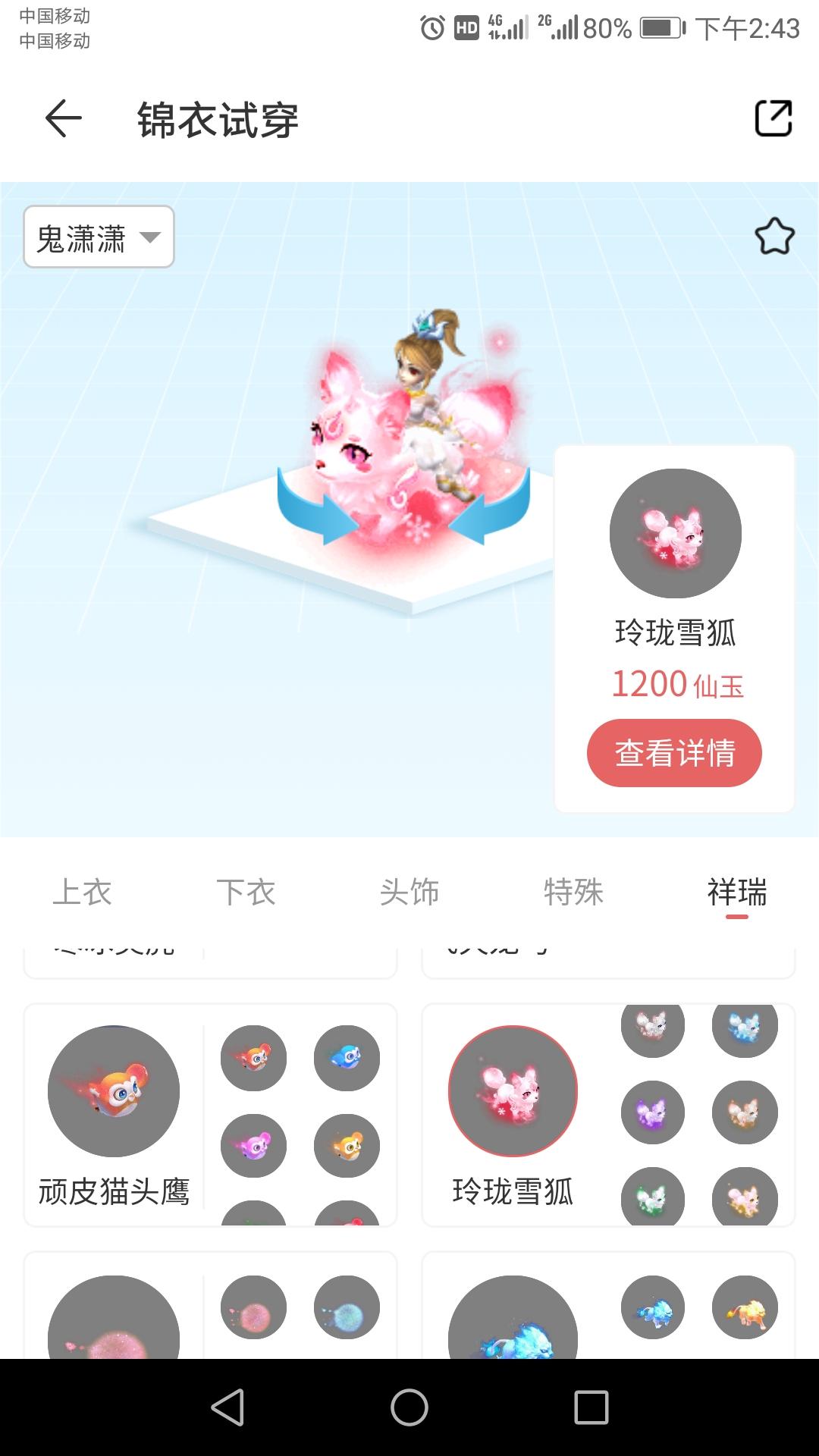This screenshot has width=819, height=1456.
Task: Add current look to favorites star
Action: [774, 236]
